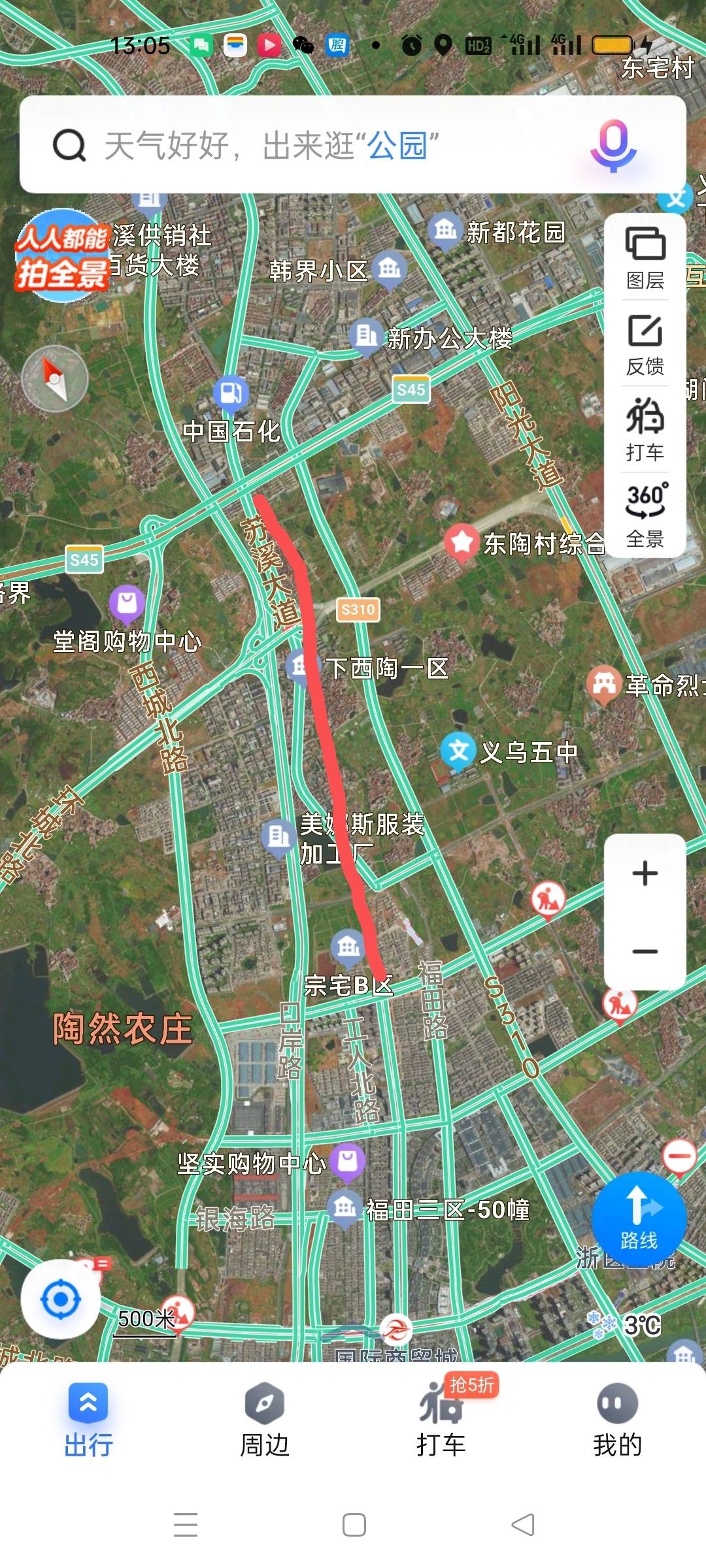Return to the system home screen
Image resolution: width=706 pixels, height=1568 pixels.
click(354, 1525)
